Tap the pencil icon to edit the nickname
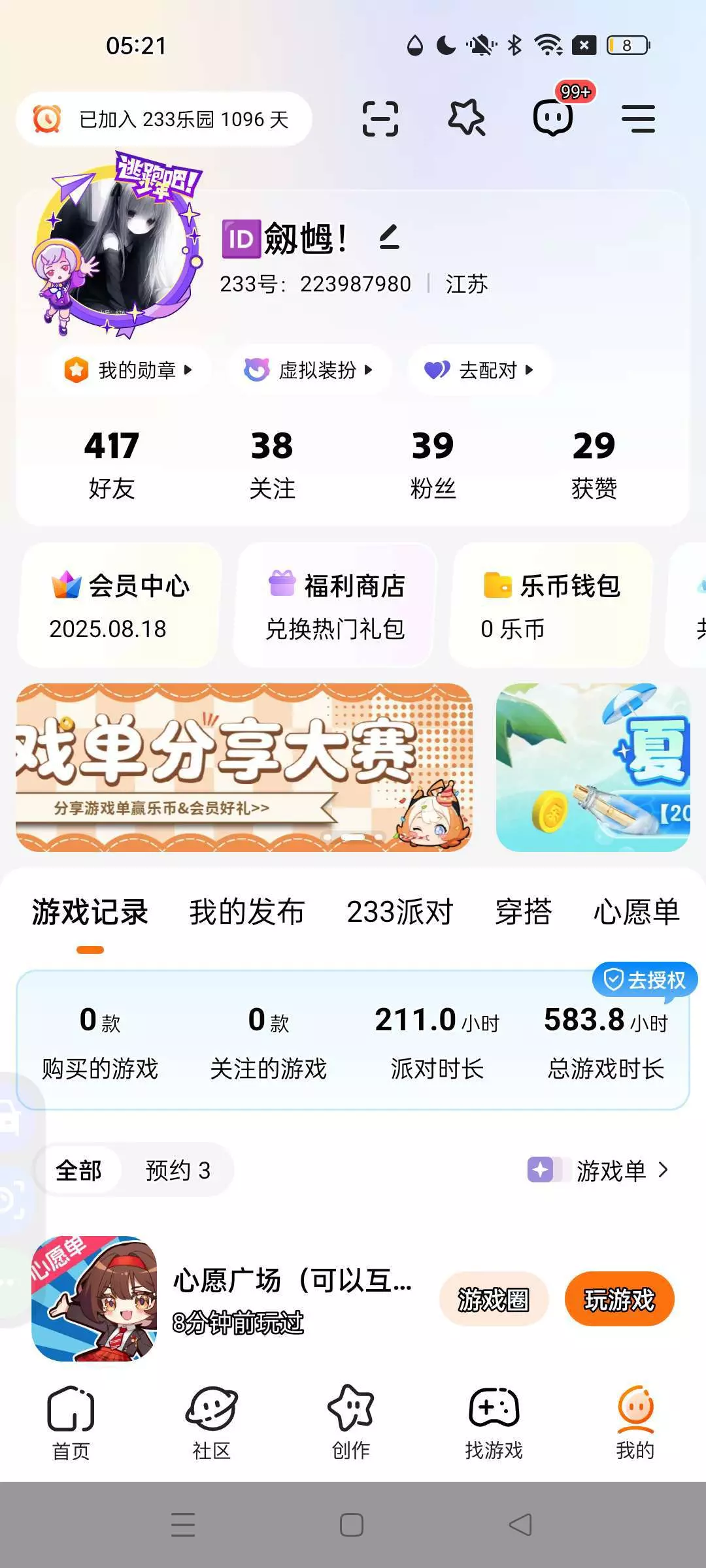This screenshot has width=706, height=1568. [x=389, y=237]
